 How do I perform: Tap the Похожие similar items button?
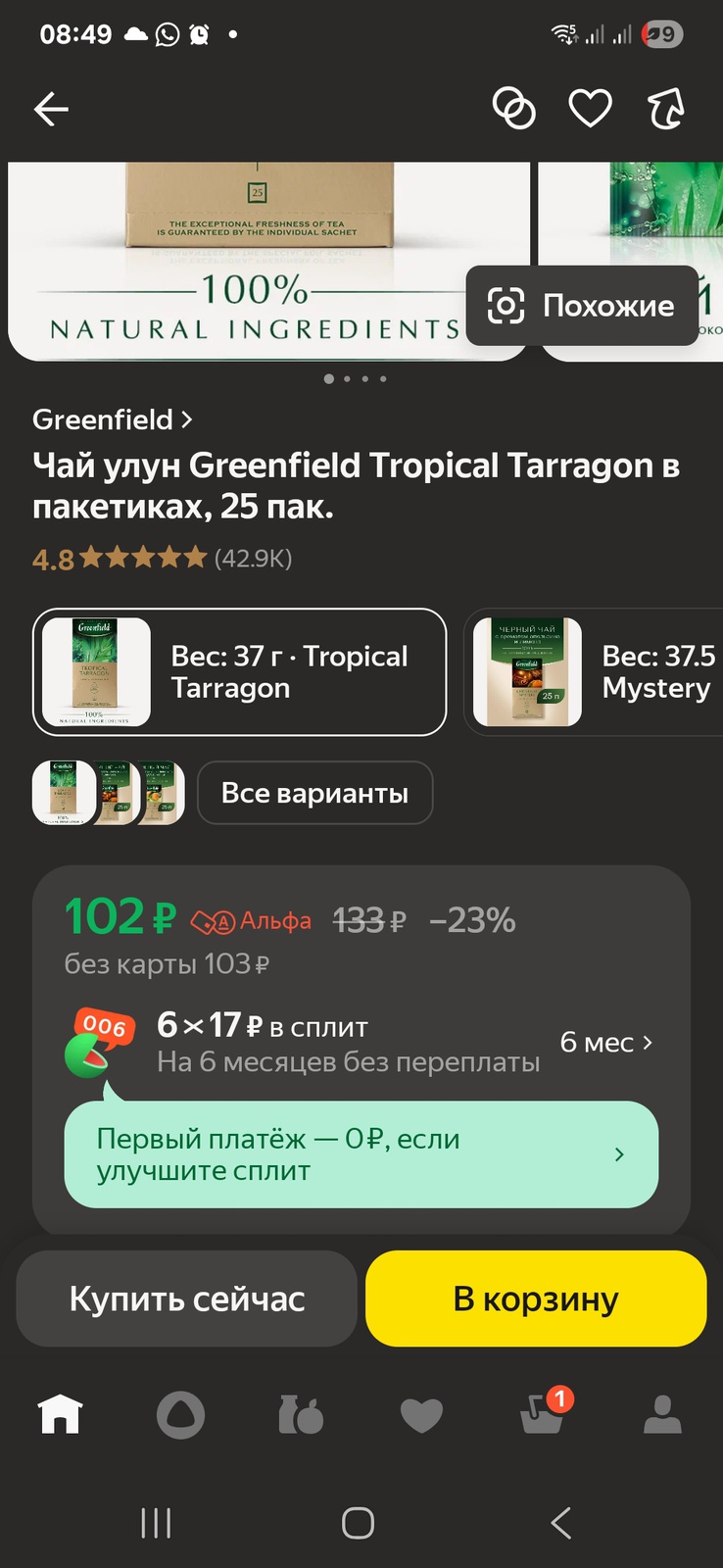582,306
